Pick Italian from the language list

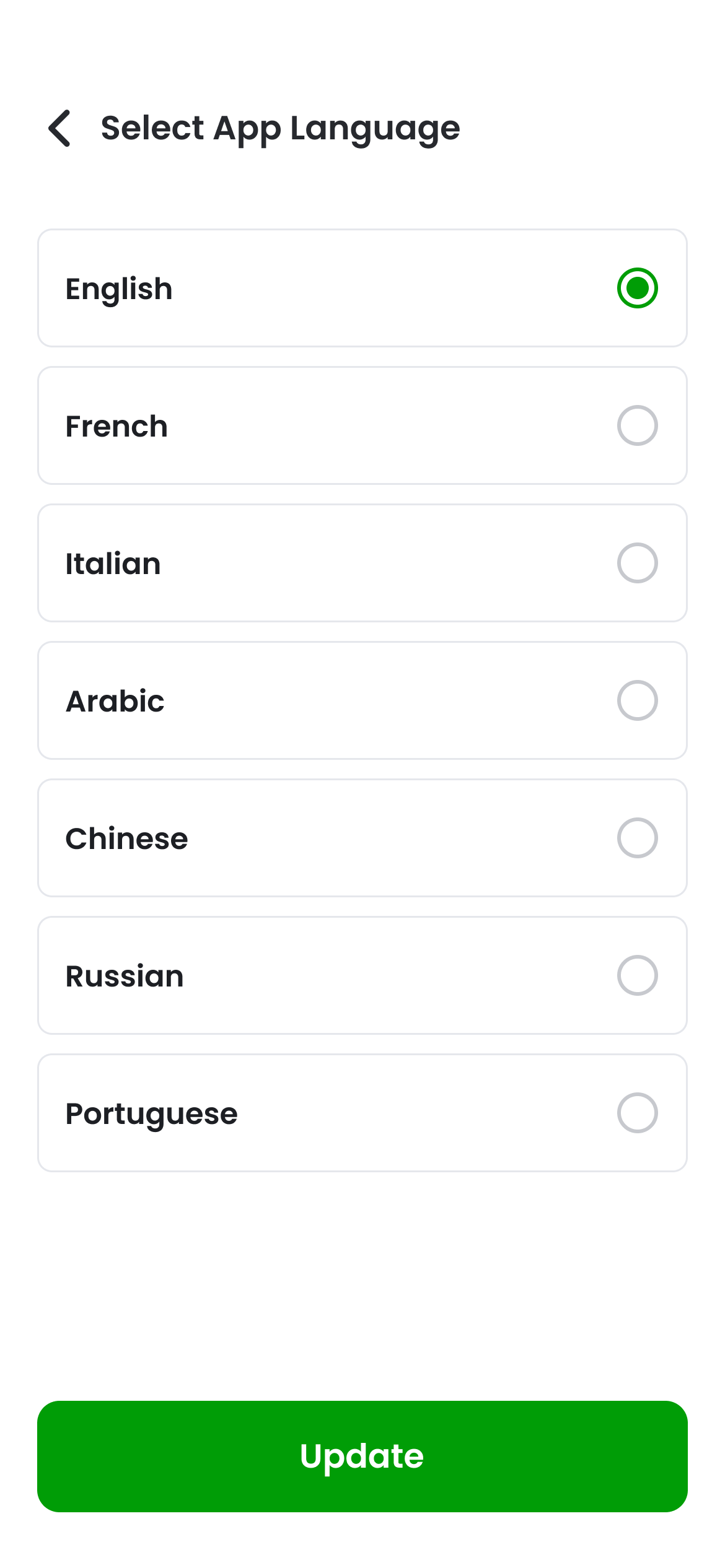pos(637,563)
